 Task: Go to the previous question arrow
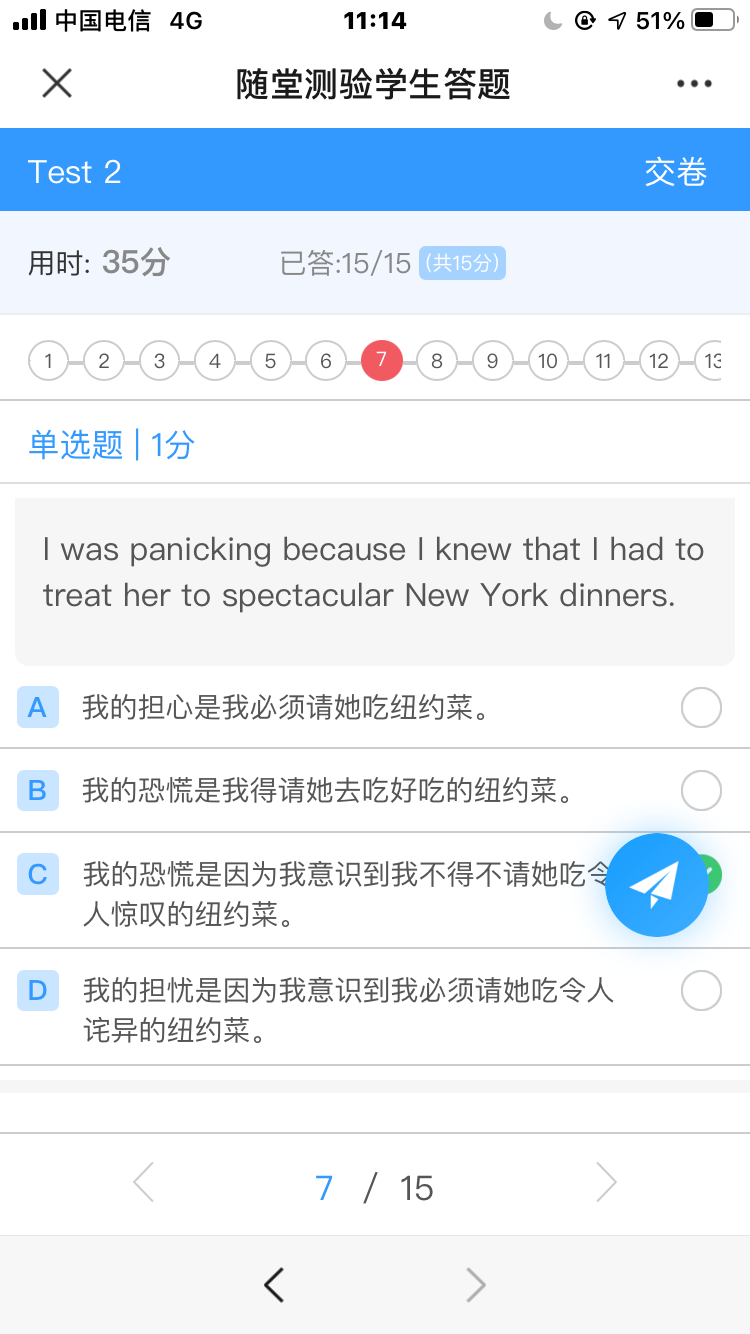click(x=144, y=1183)
